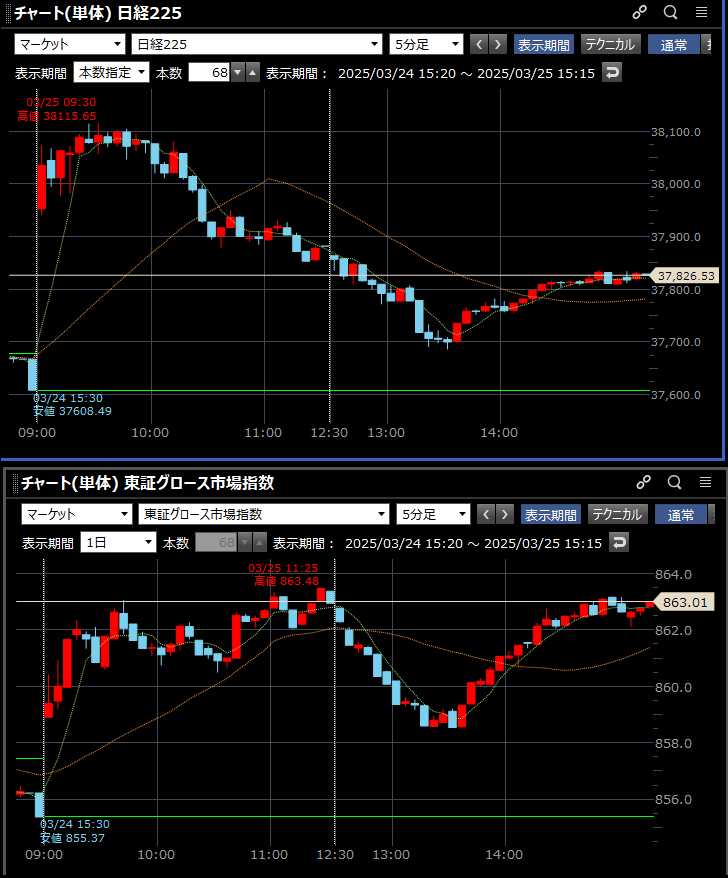Open menu in 東証グロース市場指数 chart header
728x878 pixels.
click(705, 482)
